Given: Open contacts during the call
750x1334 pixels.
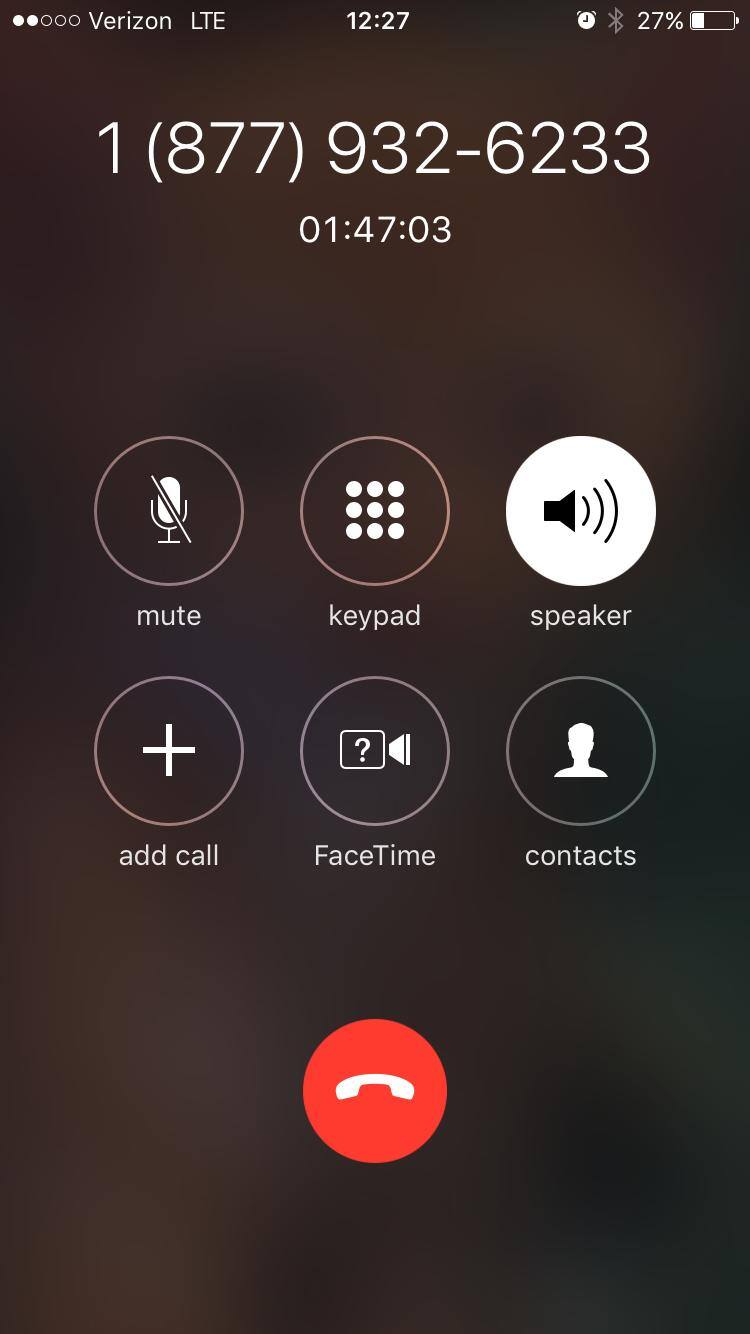Looking at the screenshot, I should [x=581, y=751].
